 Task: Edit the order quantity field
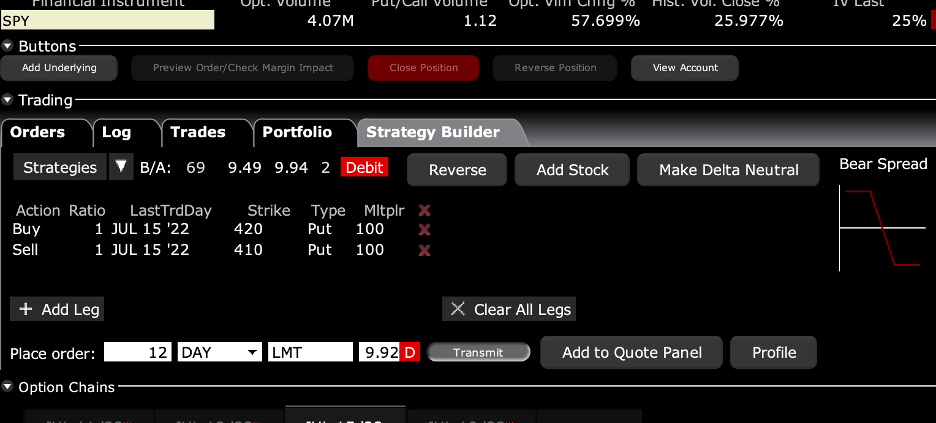138,353
